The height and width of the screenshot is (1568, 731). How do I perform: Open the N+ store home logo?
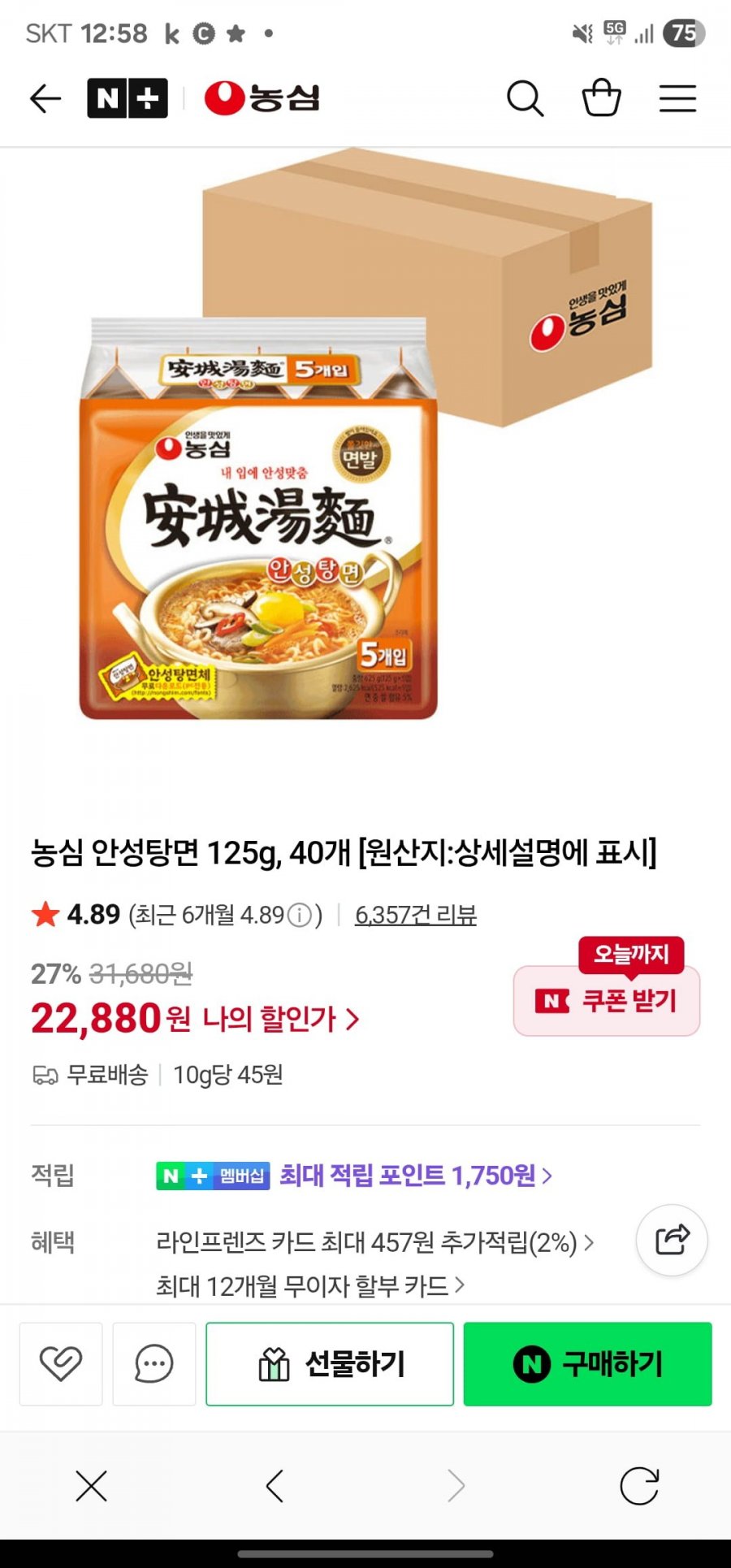[128, 99]
